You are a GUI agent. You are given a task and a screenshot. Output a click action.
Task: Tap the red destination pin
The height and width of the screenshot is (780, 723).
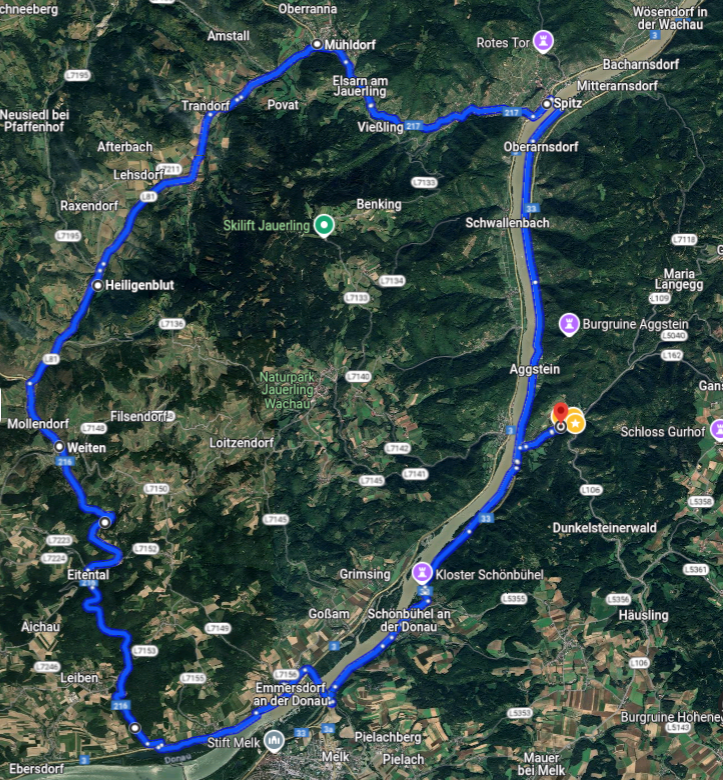coord(560,413)
